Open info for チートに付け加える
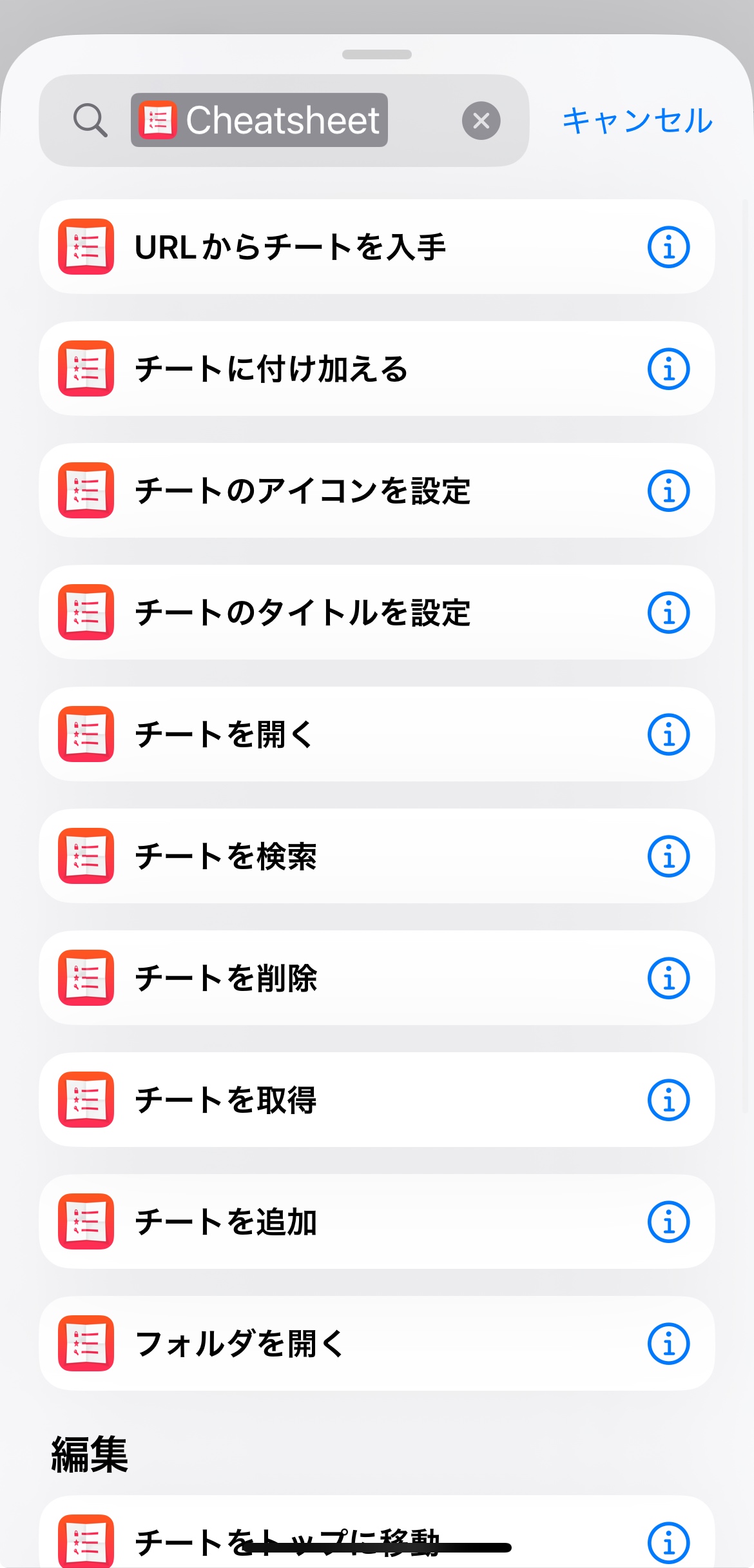754x1568 pixels. (668, 369)
